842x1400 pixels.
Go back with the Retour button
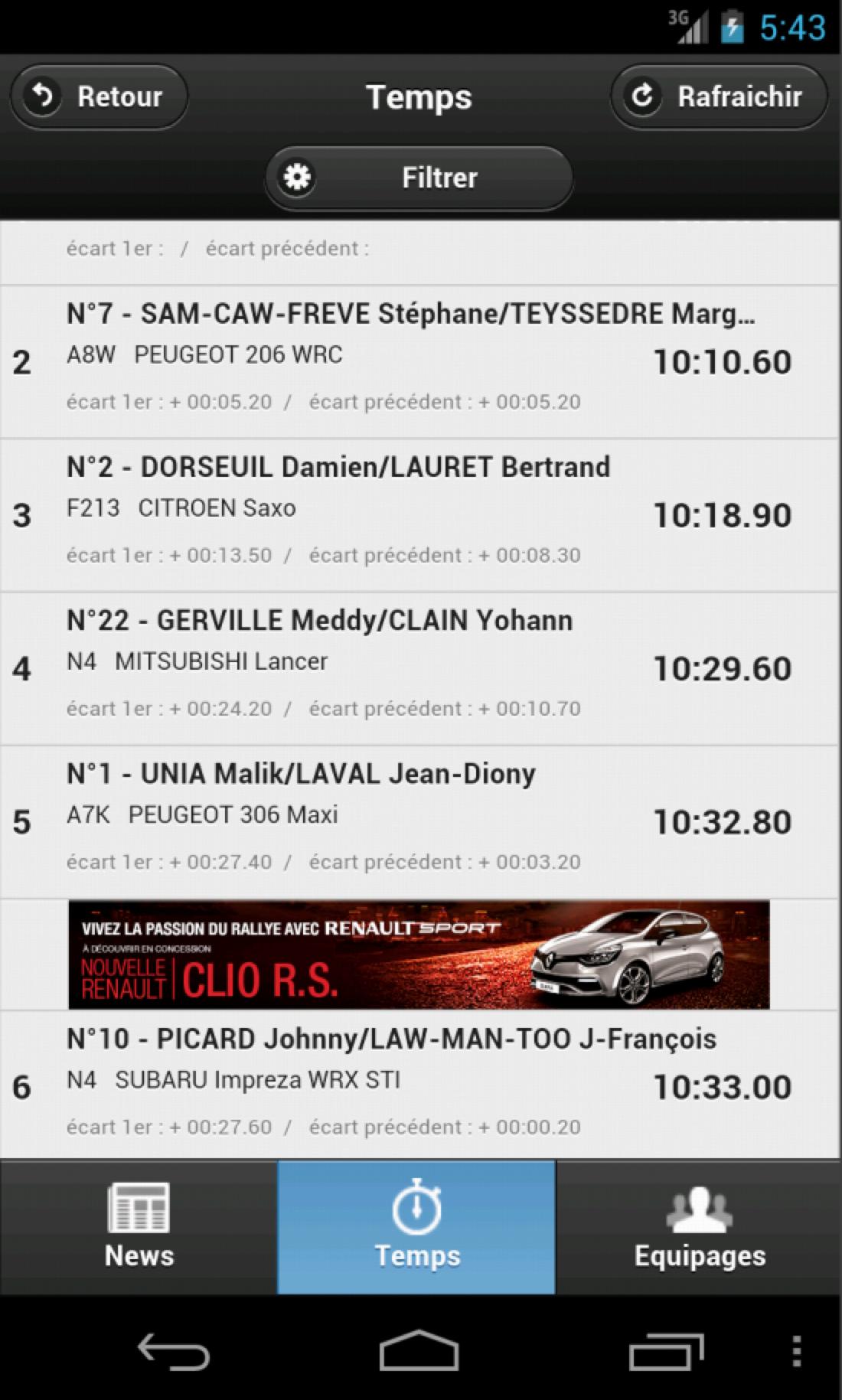tap(99, 97)
